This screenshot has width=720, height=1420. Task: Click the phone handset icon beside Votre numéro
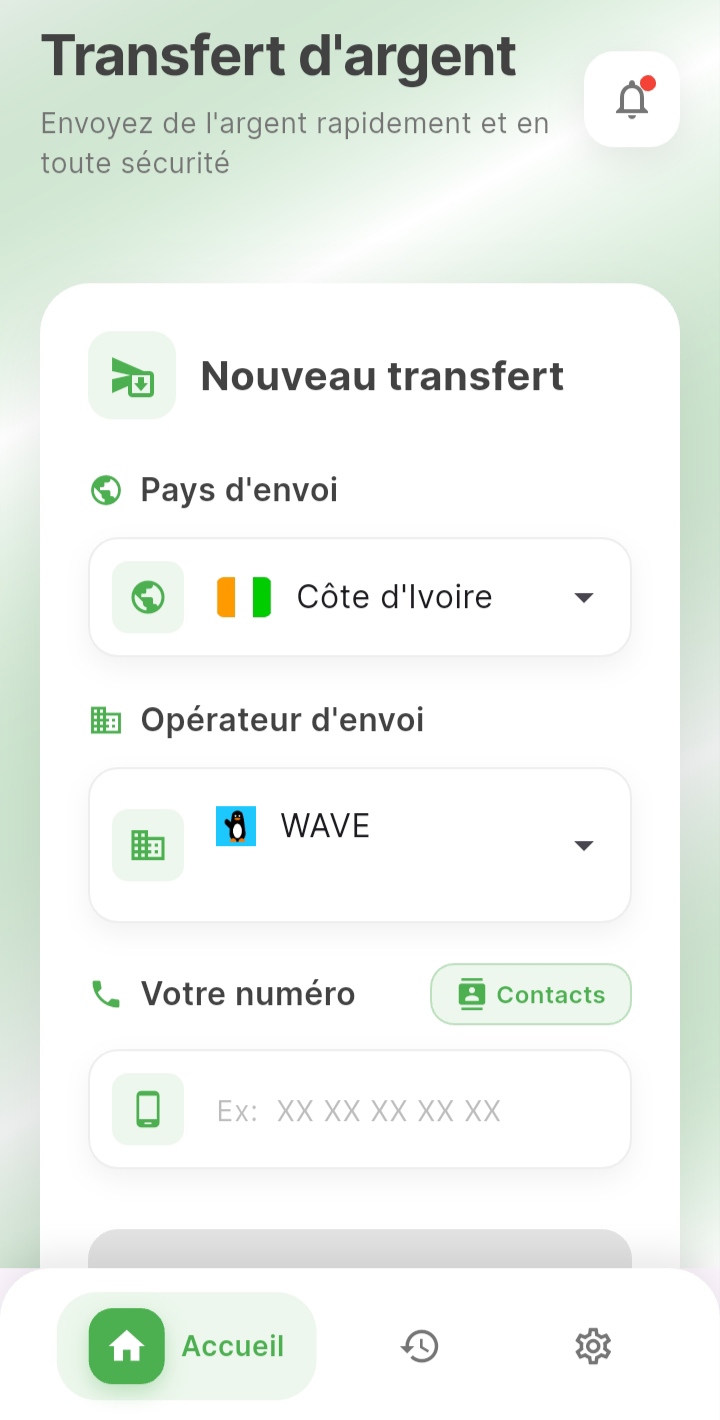click(107, 993)
